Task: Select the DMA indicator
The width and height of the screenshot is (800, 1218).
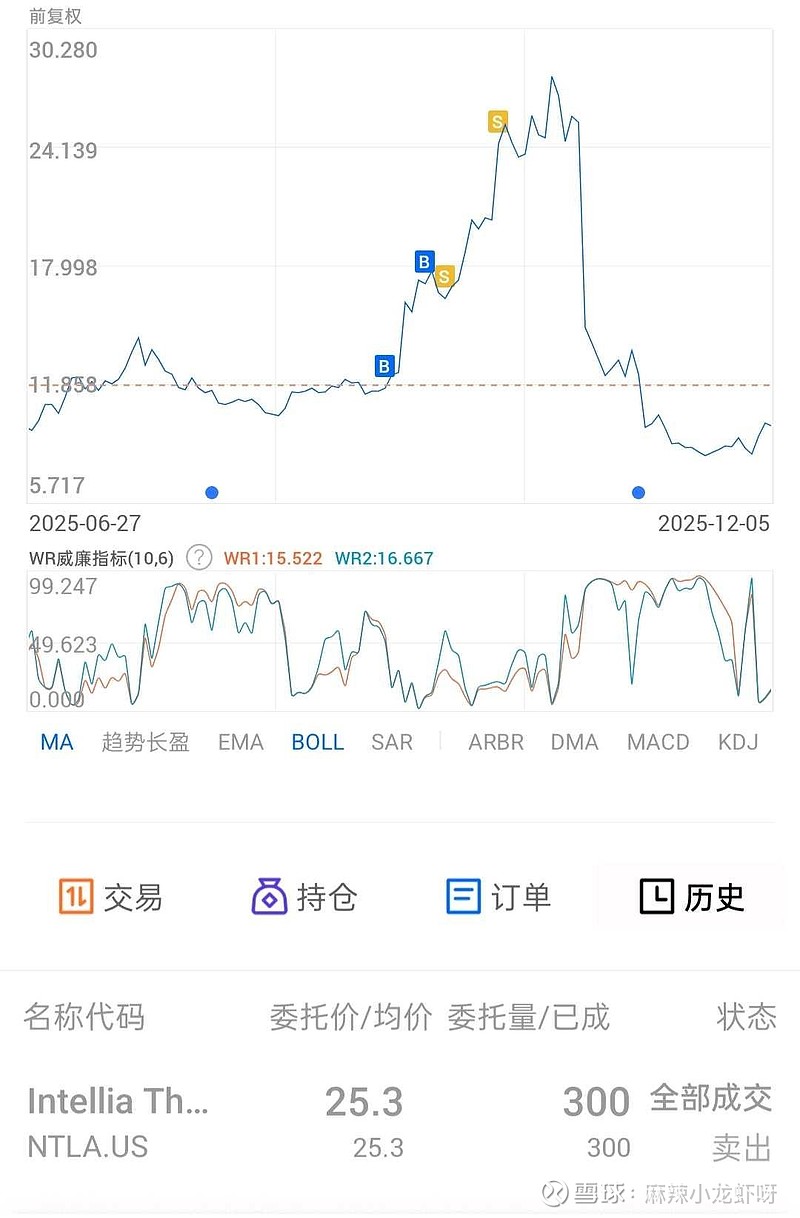Action: pyautogui.click(x=574, y=742)
